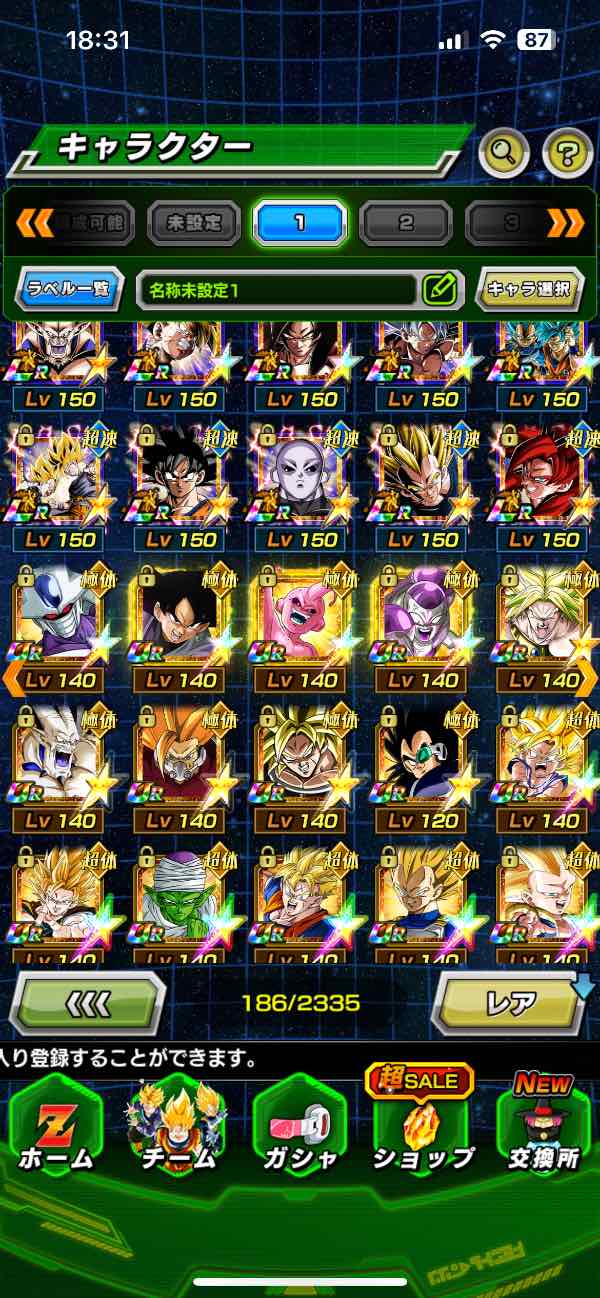Viewport: 600px width, 1298px height.
Task: Go to the ホーム tab
Action: (57, 1130)
